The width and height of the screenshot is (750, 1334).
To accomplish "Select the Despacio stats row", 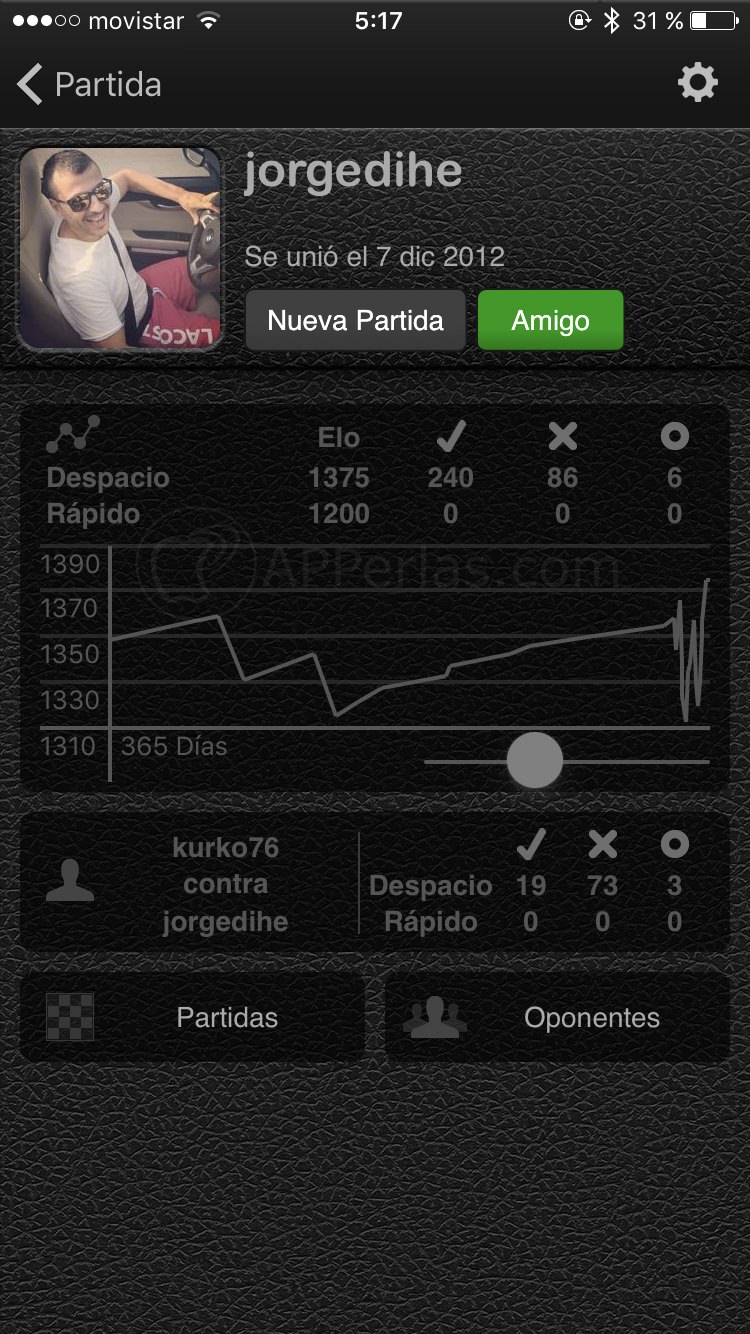I will pos(108,477).
